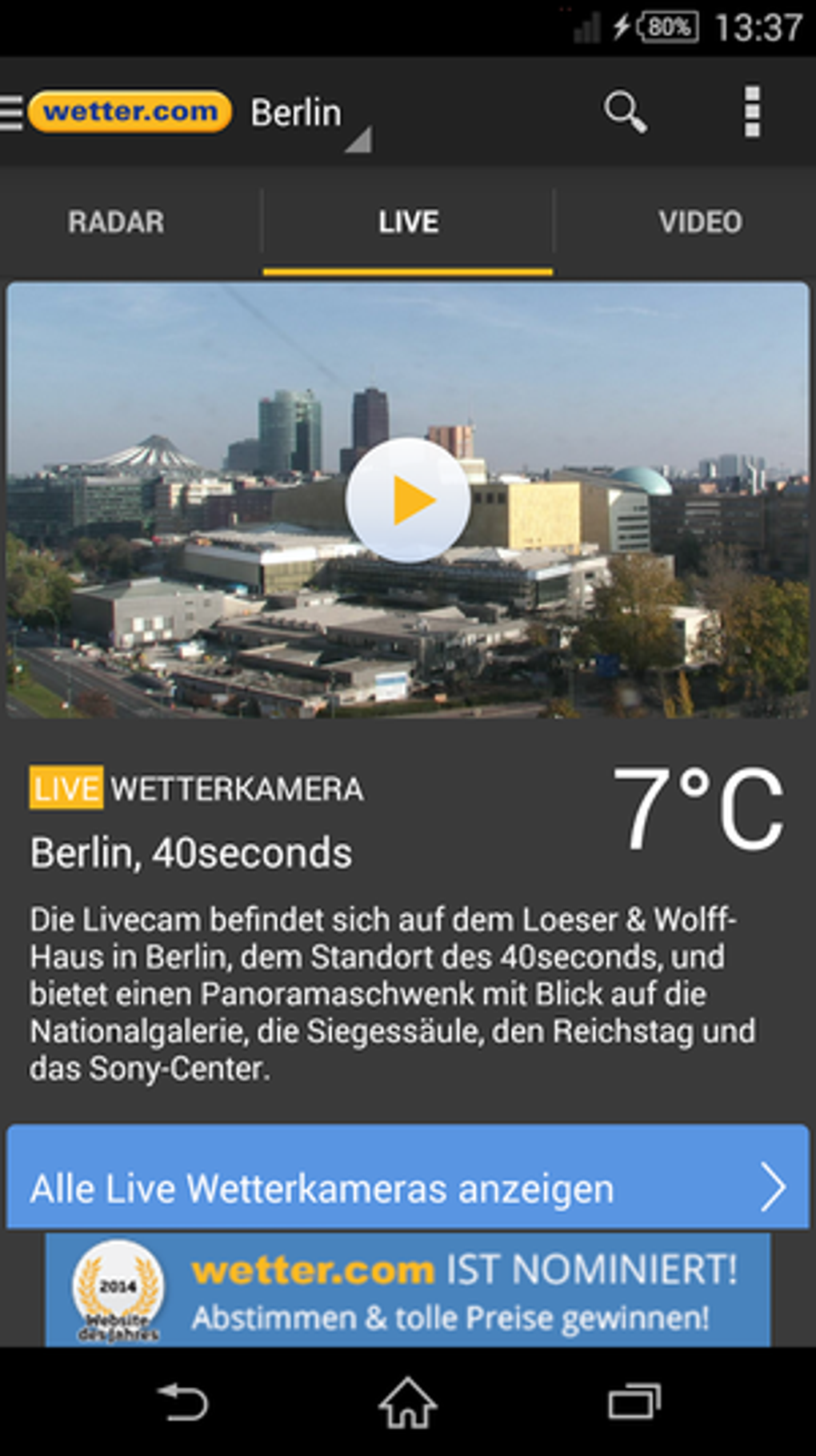Screen dimensions: 816x1456
Task: Open the Berlin location dropdown
Action: click(309, 114)
